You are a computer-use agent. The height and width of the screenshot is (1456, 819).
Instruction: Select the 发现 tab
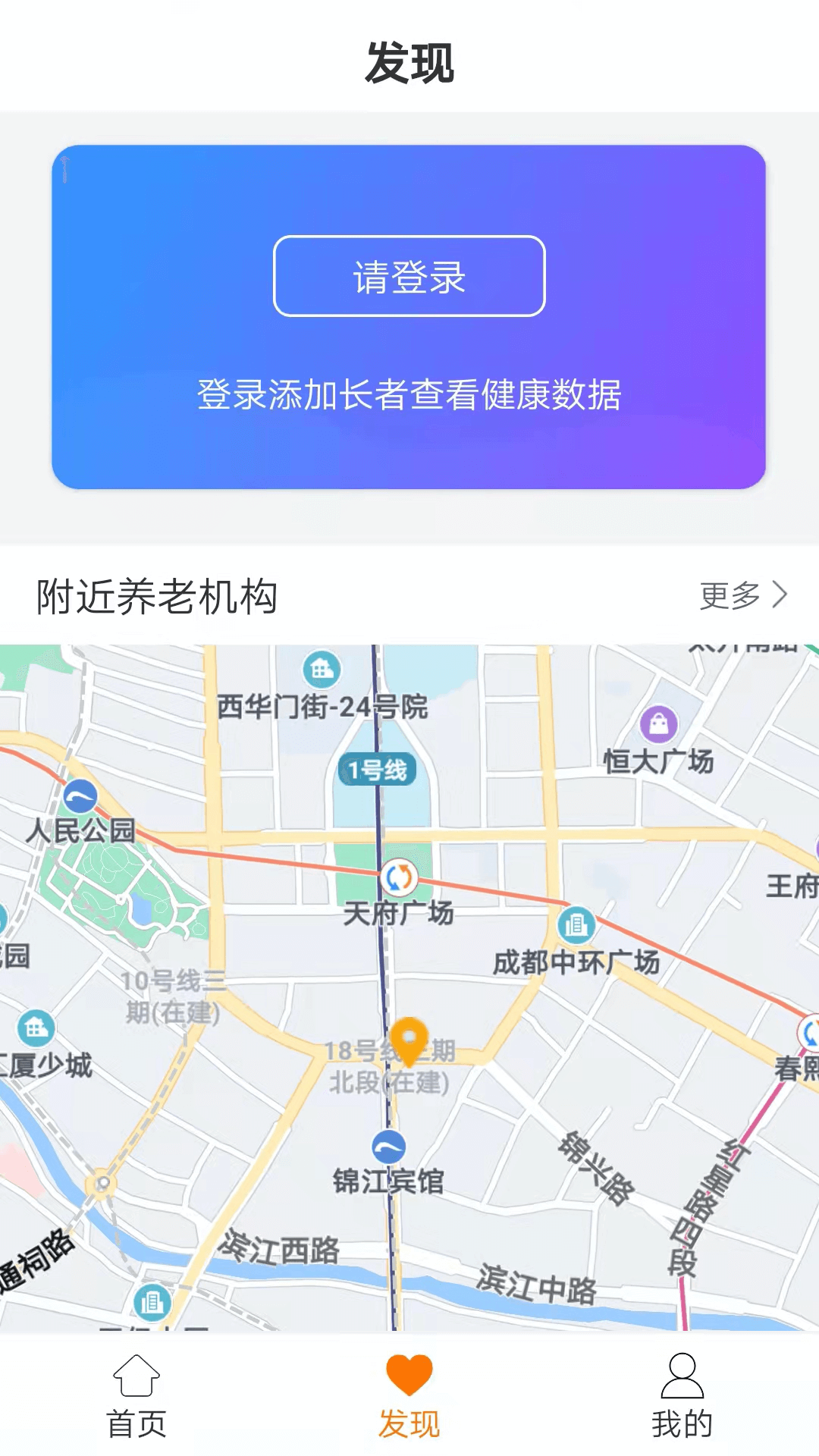click(x=409, y=1397)
